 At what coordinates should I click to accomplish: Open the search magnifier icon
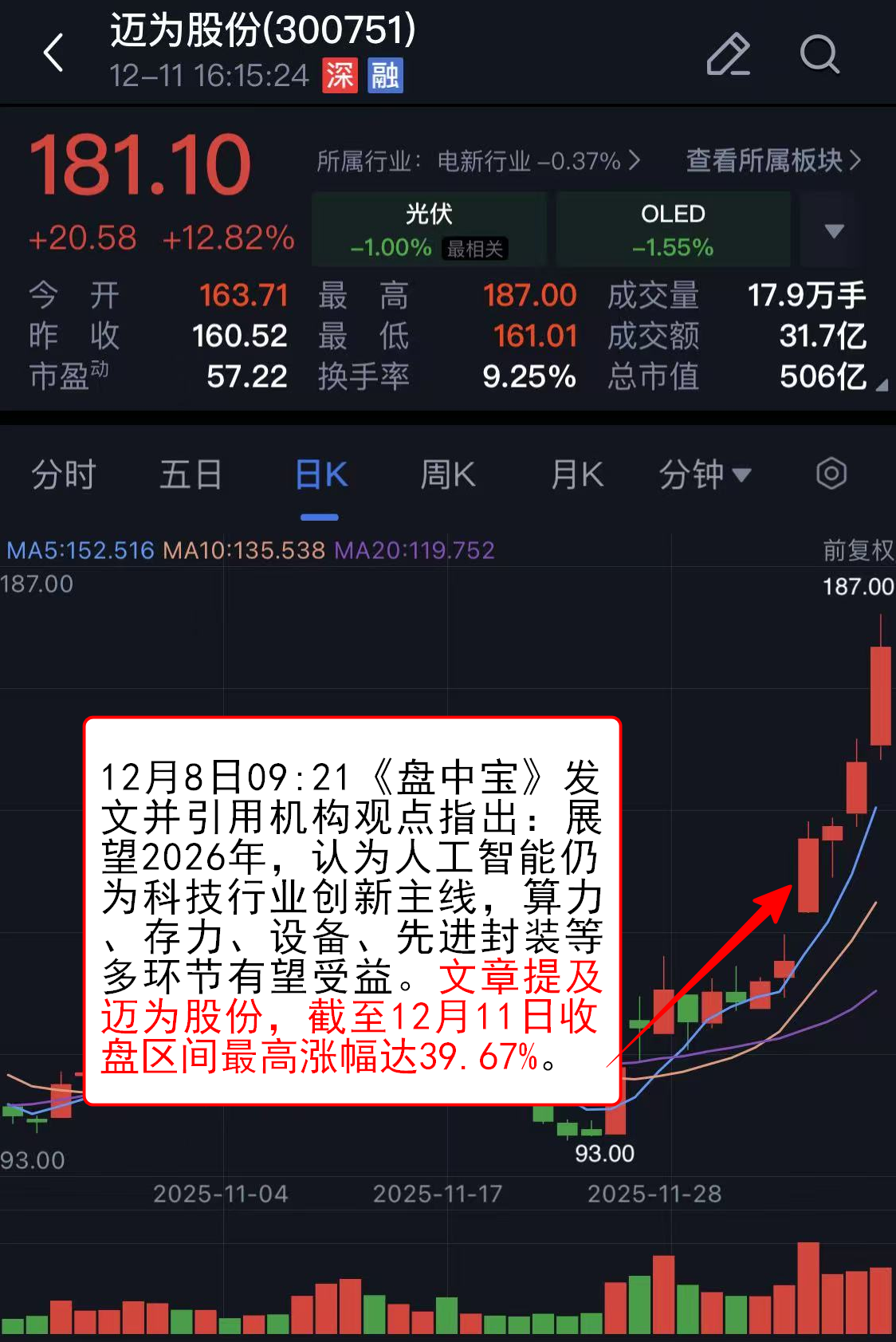(819, 54)
